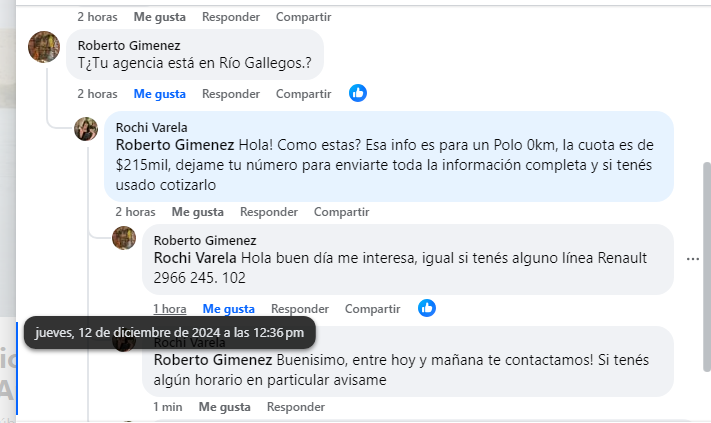Share Roberto's Renault line comment
This screenshot has width=711, height=423.
click(x=373, y=309)
